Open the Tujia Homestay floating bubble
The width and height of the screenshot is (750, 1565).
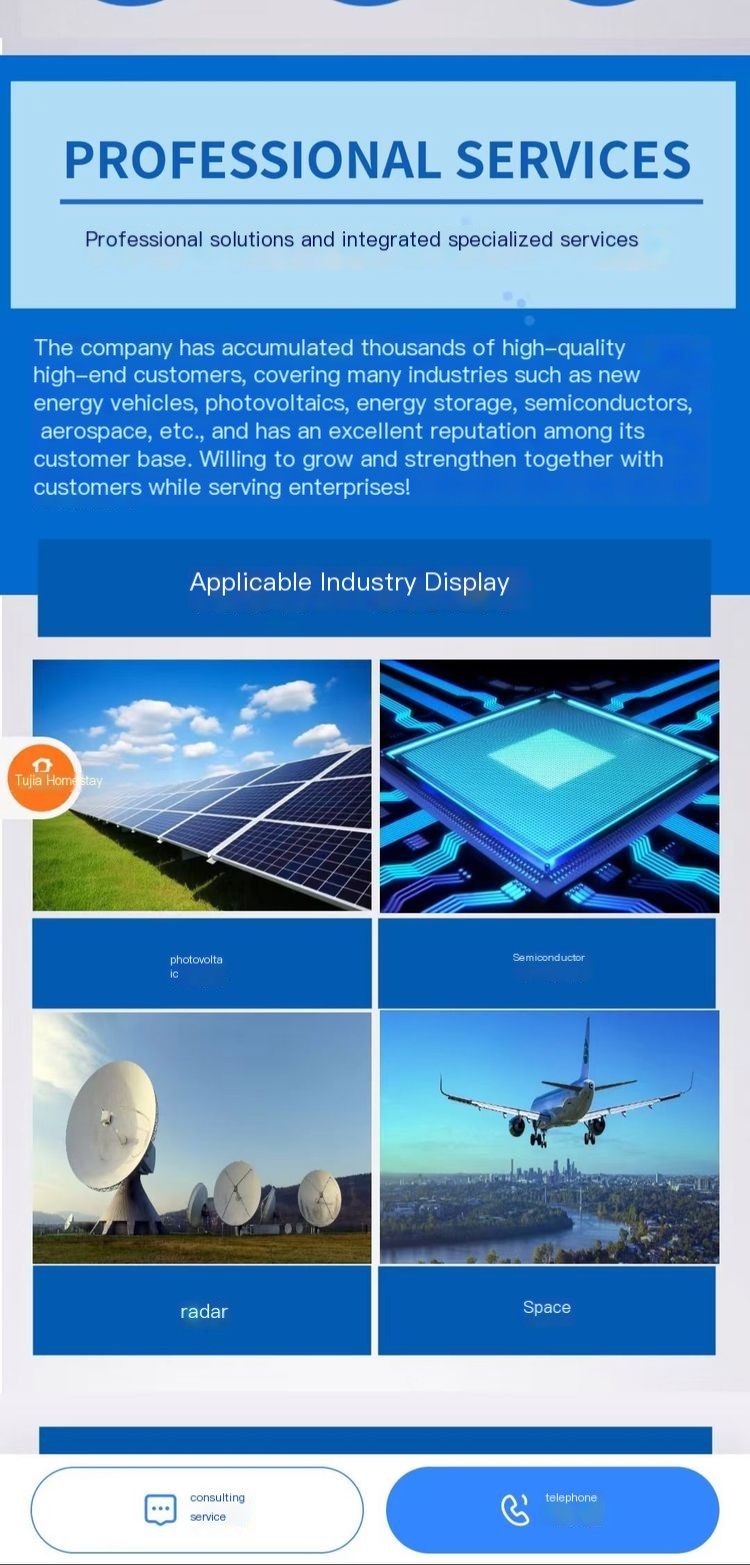coord(42,778)
